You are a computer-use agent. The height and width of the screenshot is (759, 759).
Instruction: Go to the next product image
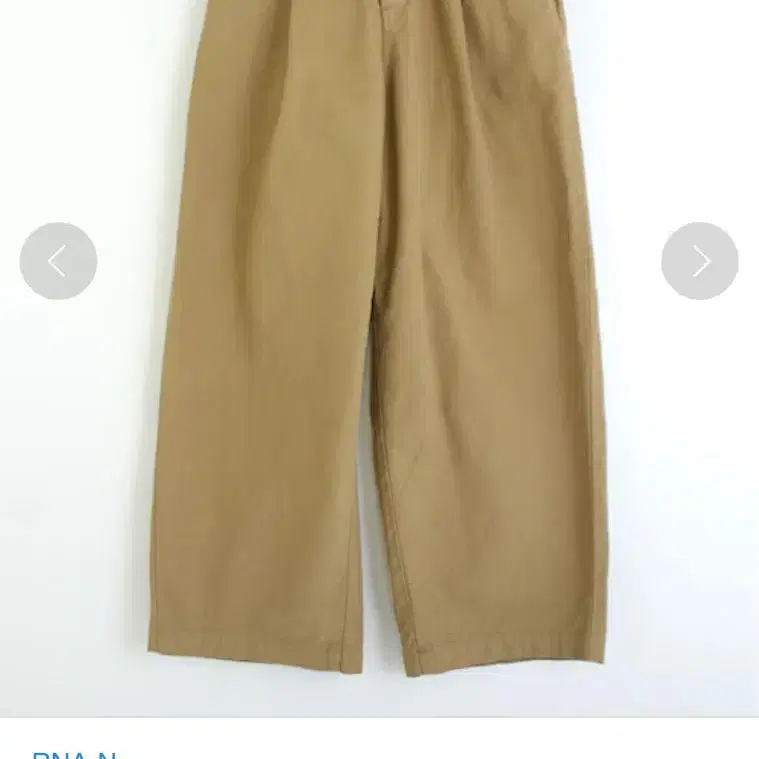[700, 261]
